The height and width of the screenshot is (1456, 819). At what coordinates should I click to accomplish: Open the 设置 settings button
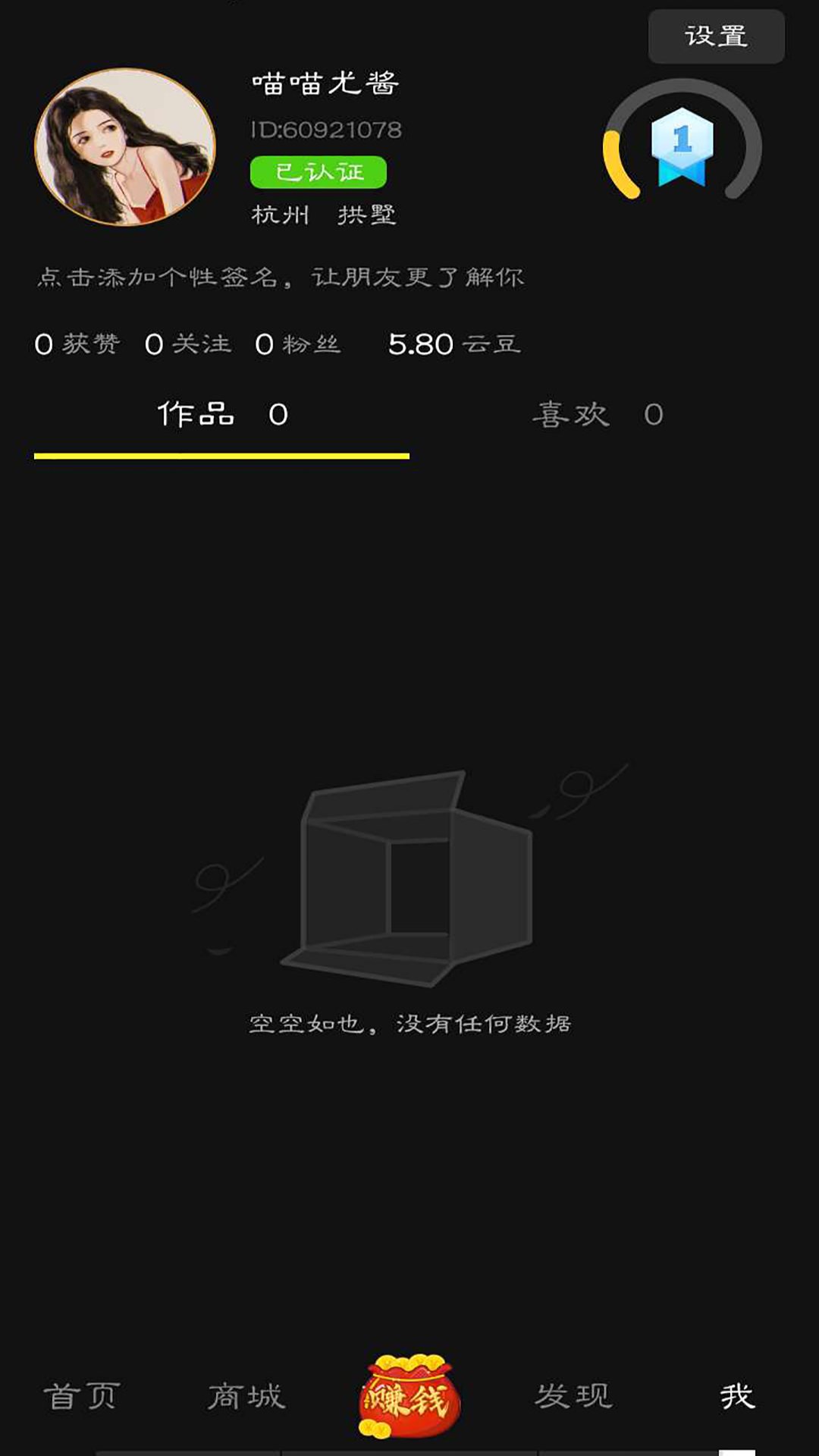(x=716, y=36)
